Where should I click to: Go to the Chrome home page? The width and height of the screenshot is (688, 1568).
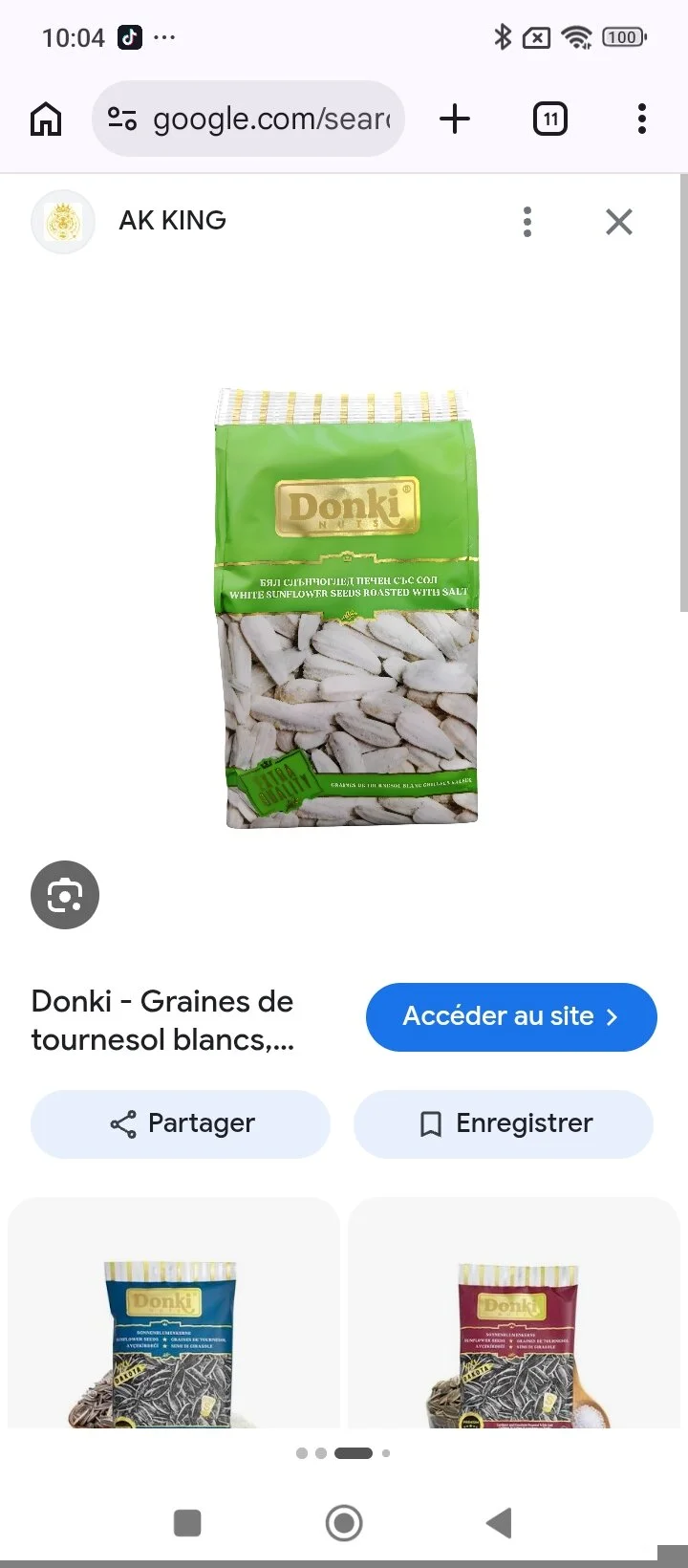click(x=46, y=120)
